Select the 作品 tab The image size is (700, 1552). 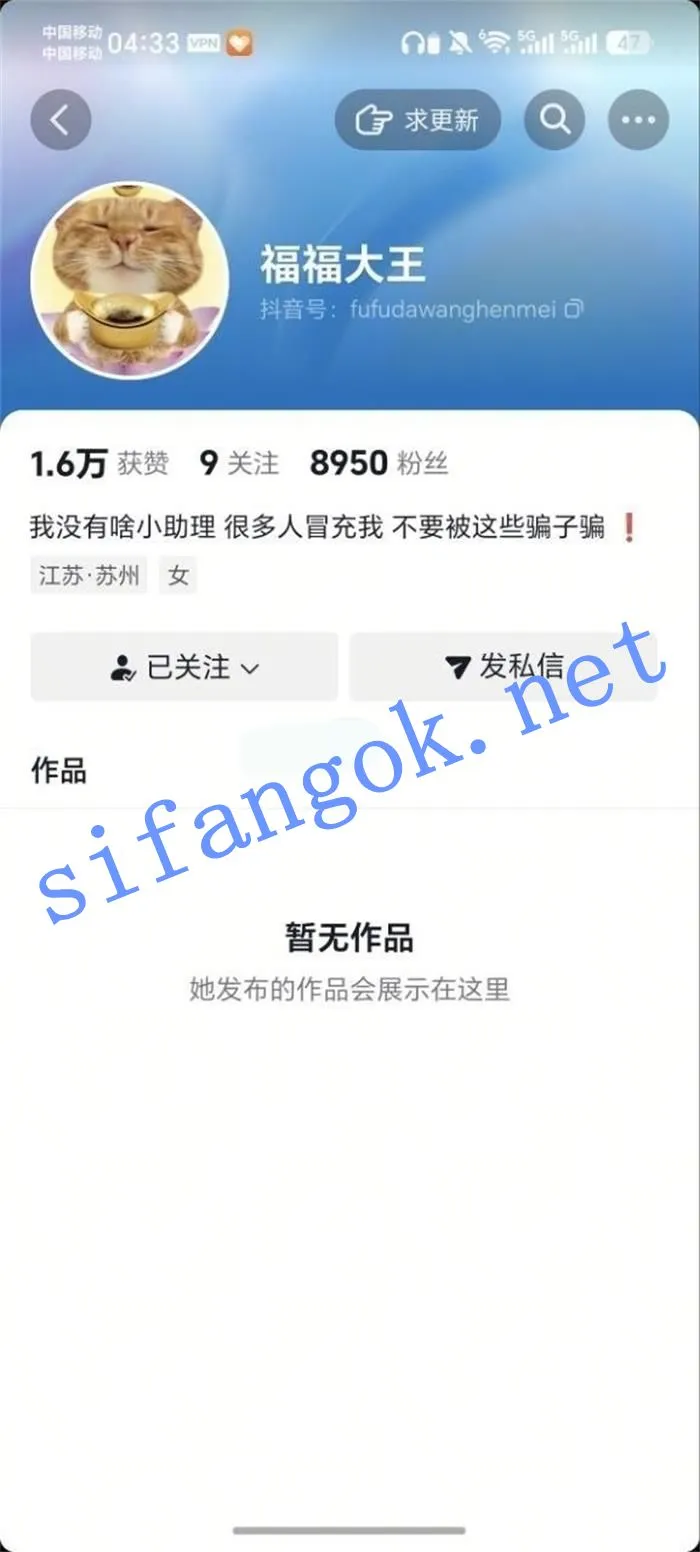(x=59, y=771)
